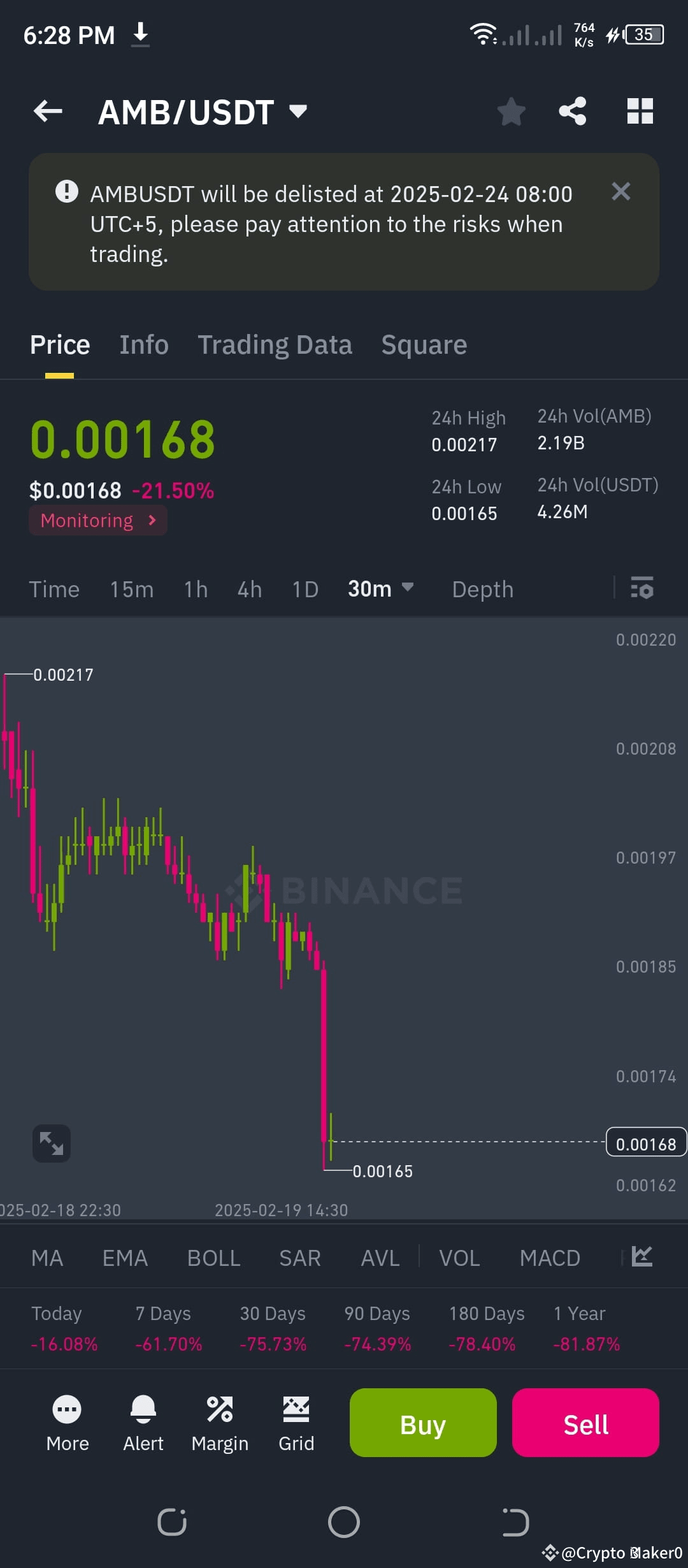Select the Square tab
Image resolution: width=688 pixels, height=1568 pixels.
424,344
